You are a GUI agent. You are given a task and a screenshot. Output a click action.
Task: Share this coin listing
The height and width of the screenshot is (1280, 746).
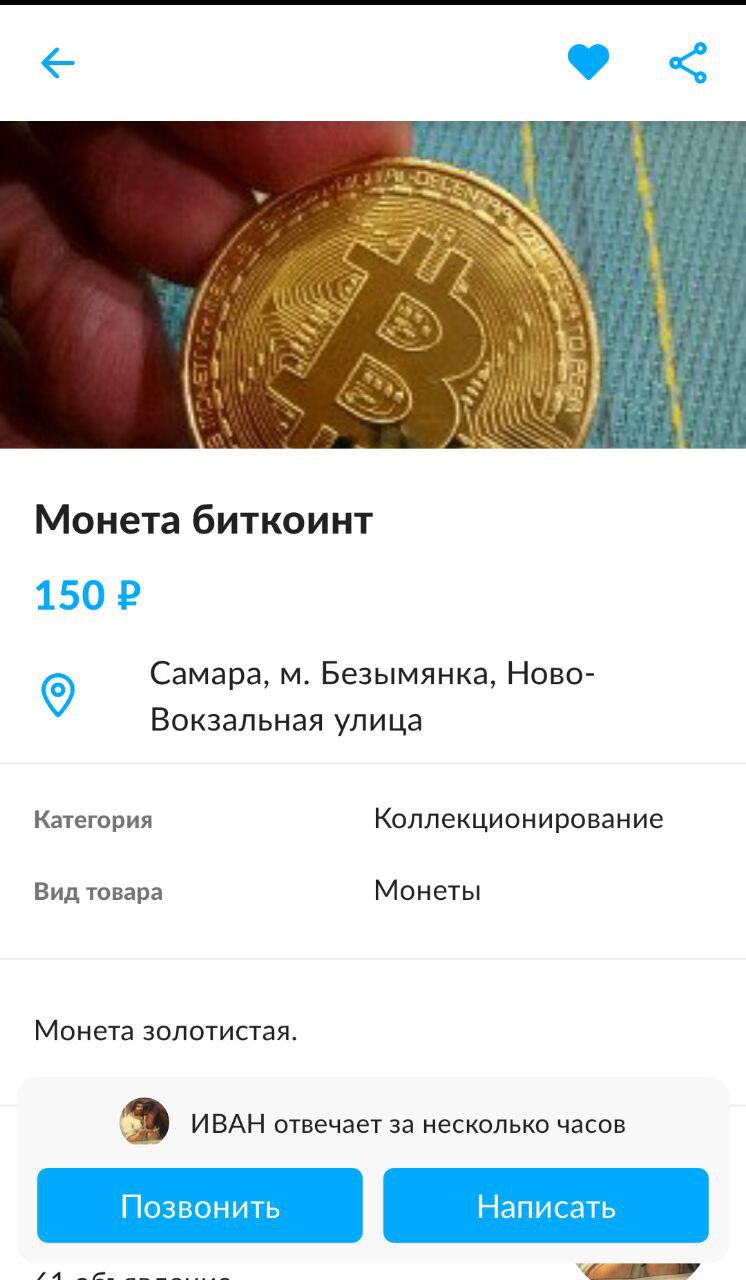tap(688, 64)
